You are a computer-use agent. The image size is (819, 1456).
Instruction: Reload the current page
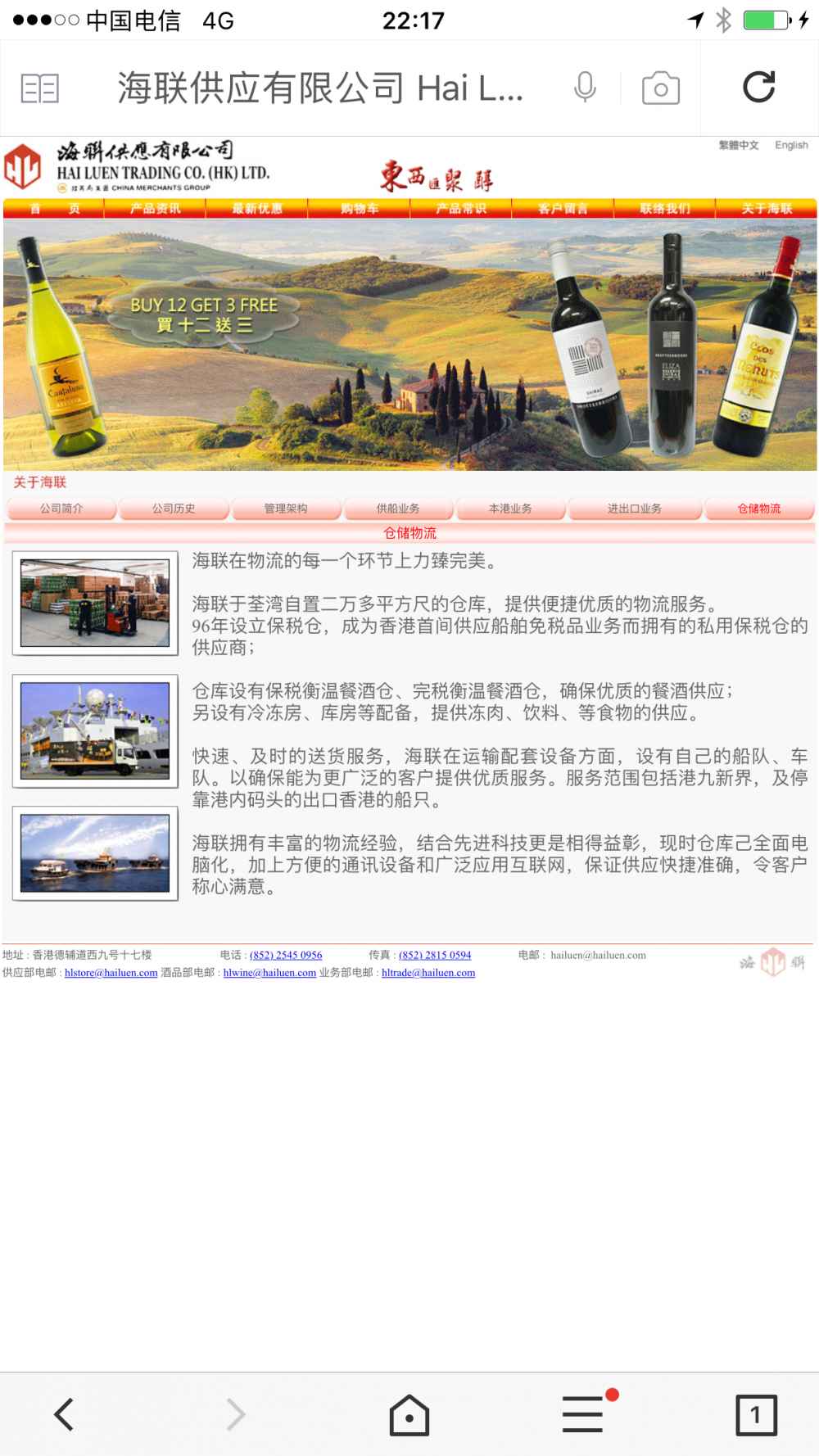[758, 87]
